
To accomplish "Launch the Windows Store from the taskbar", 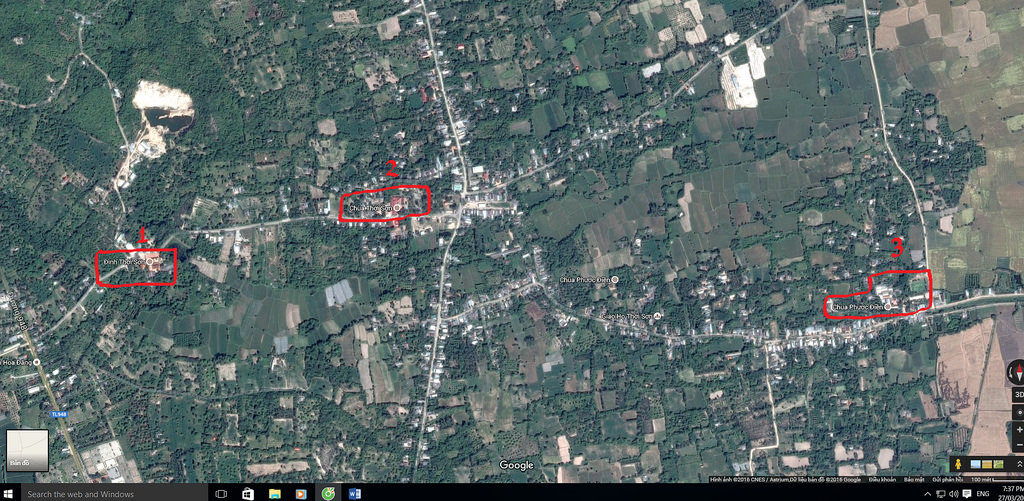I will 248,493.
